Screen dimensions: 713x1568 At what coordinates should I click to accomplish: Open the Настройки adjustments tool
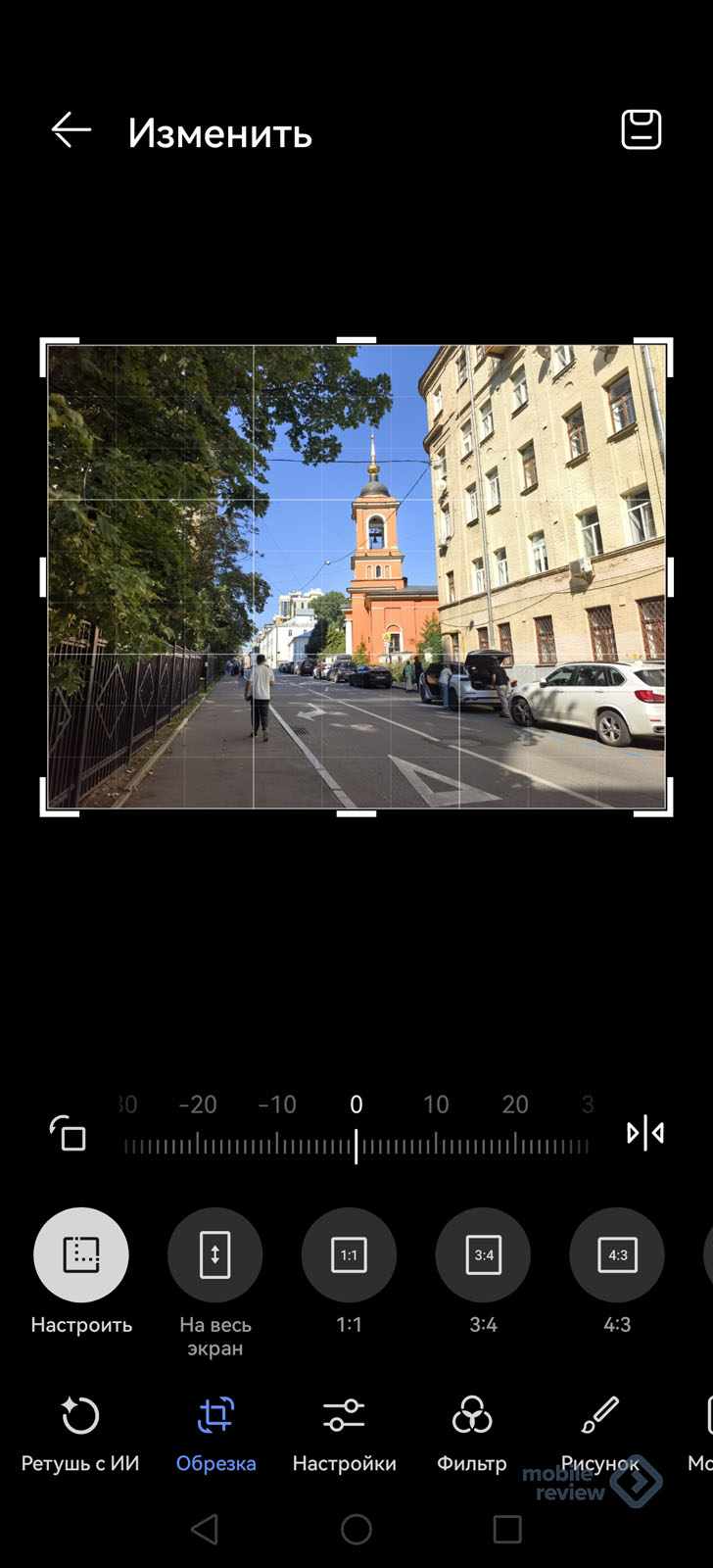point(345,1435)
